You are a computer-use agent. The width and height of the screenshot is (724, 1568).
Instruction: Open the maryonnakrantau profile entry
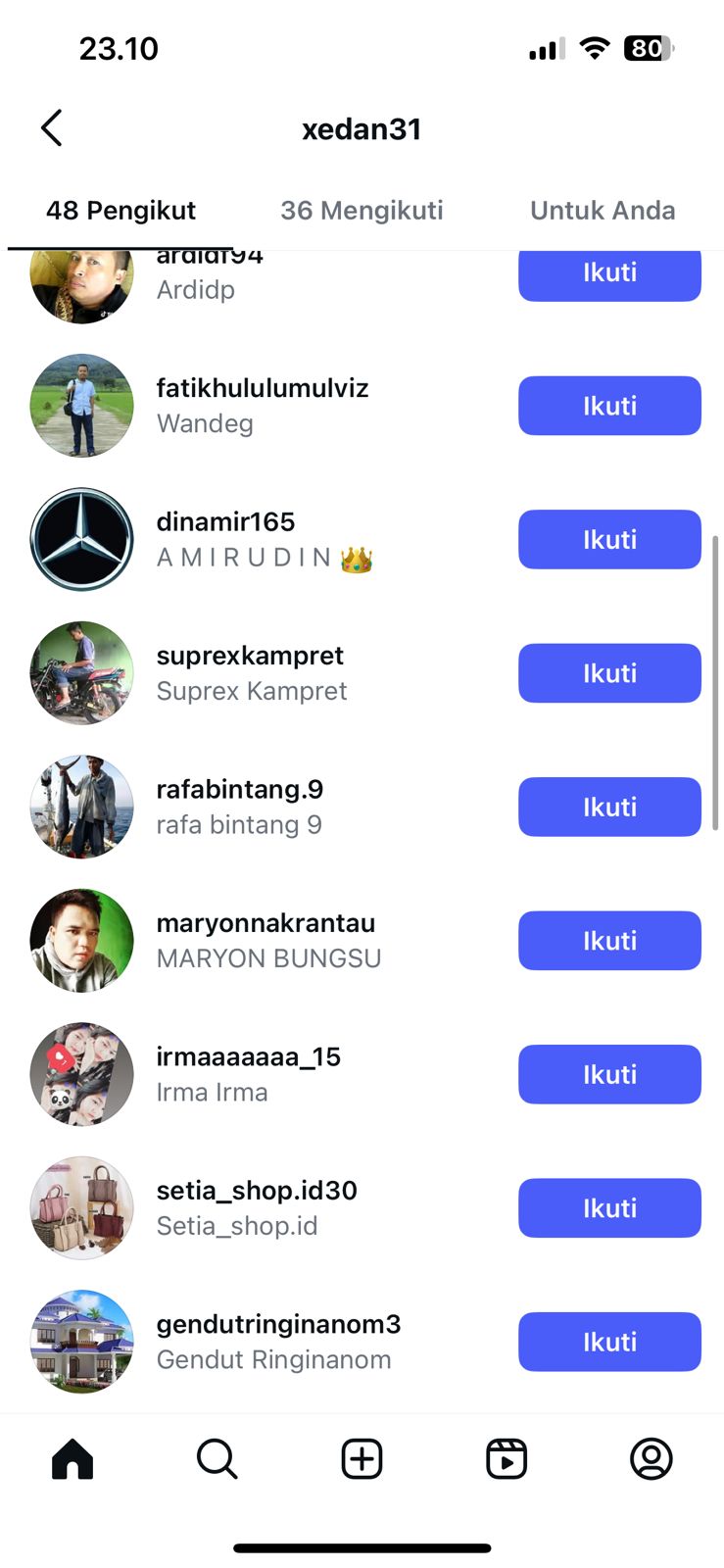265,923
